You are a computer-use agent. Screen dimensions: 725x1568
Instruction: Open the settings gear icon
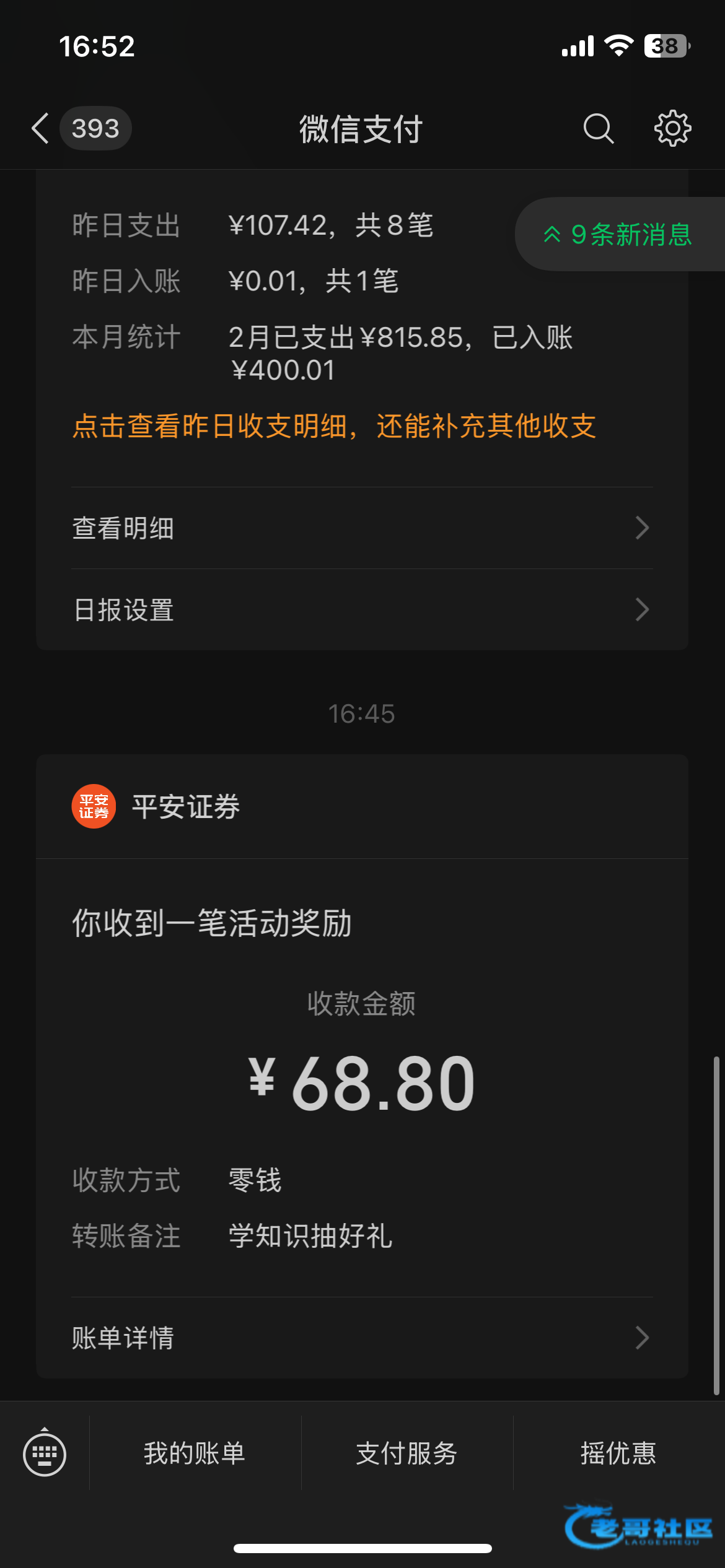pos(673,128)
